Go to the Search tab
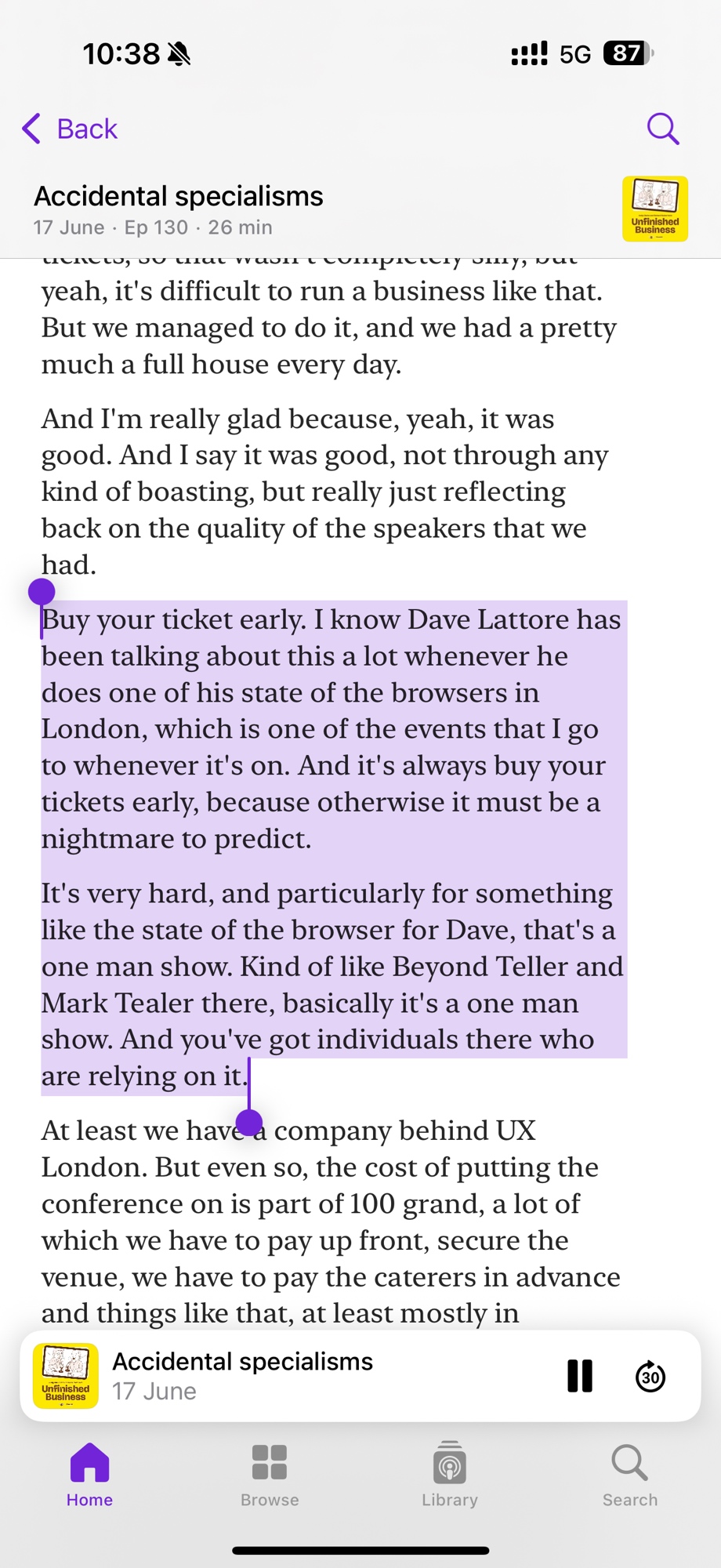Viewport: 721px width, 1568px height. tap(629, 1475)
